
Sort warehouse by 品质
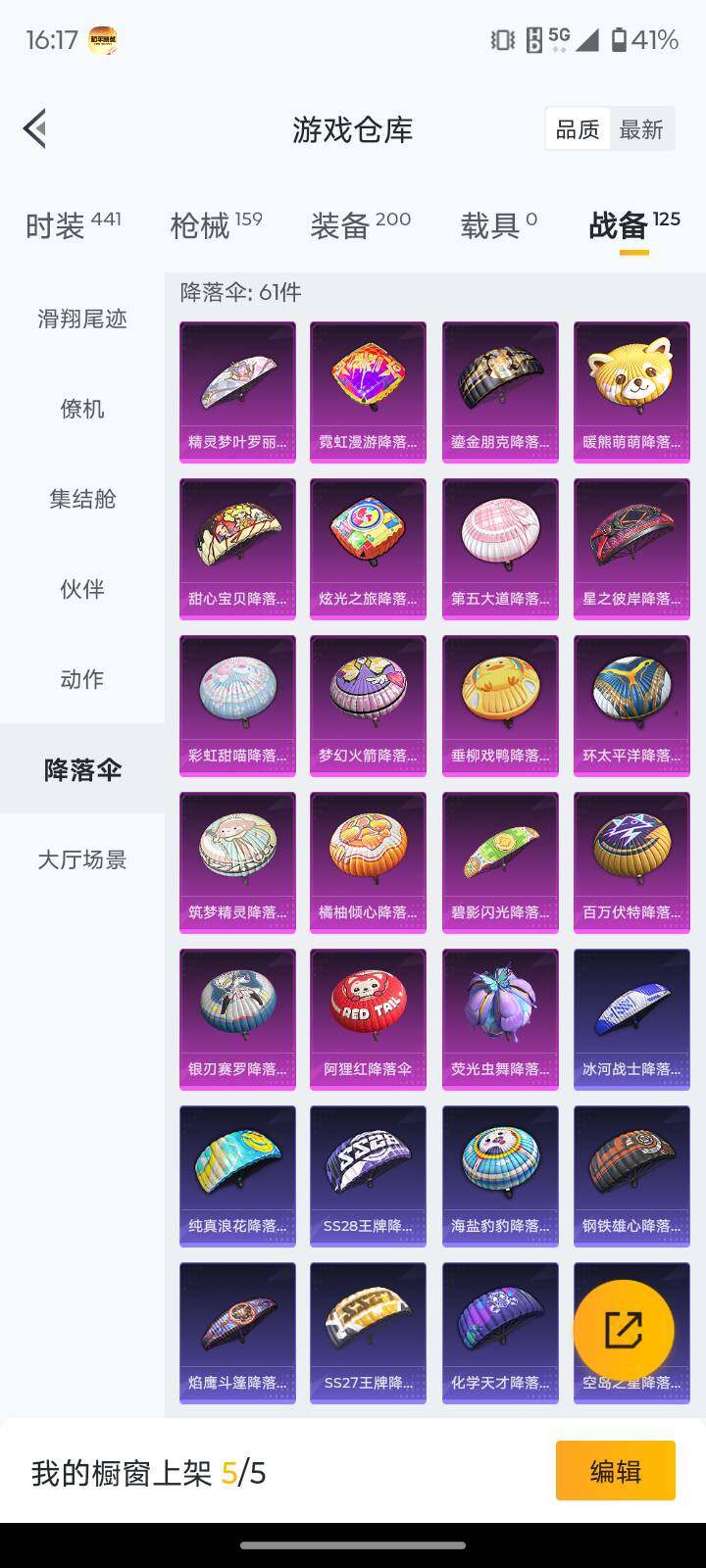tap(578, 129)
